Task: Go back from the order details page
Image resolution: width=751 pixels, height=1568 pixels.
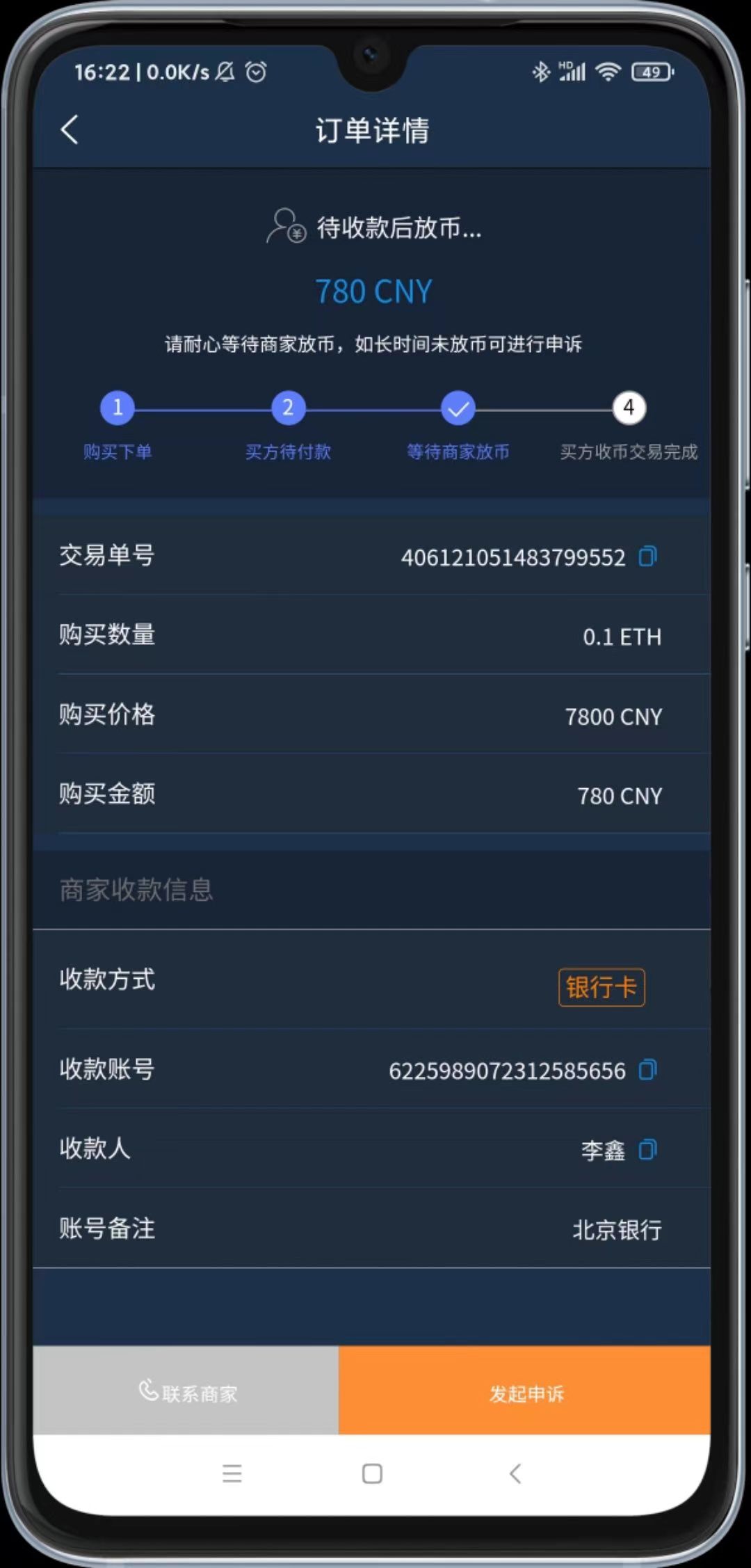Action: 70,130
